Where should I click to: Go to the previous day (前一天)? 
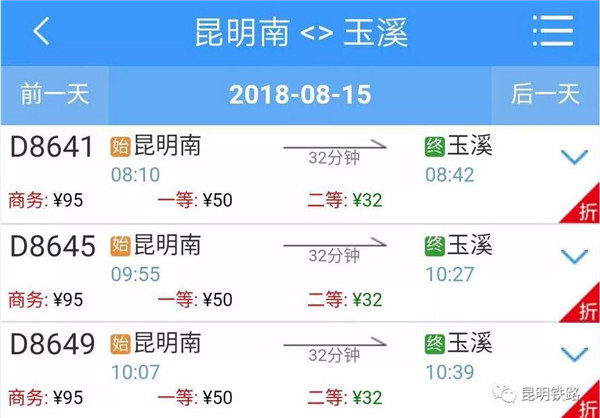54,95
